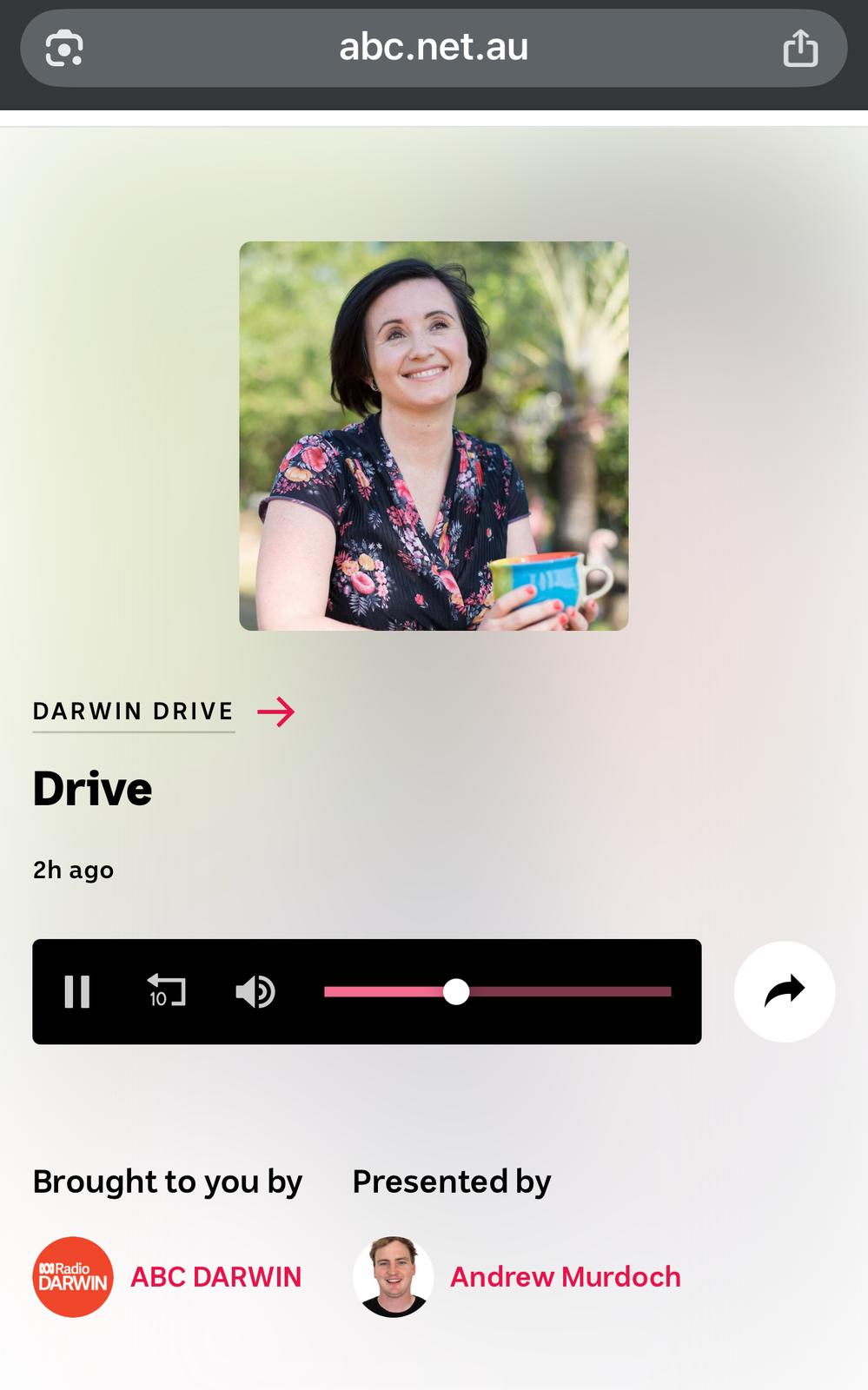Open the Darwin Drive program link
This screenshot has width=868, height=1390.
click(x=163, y=712)
